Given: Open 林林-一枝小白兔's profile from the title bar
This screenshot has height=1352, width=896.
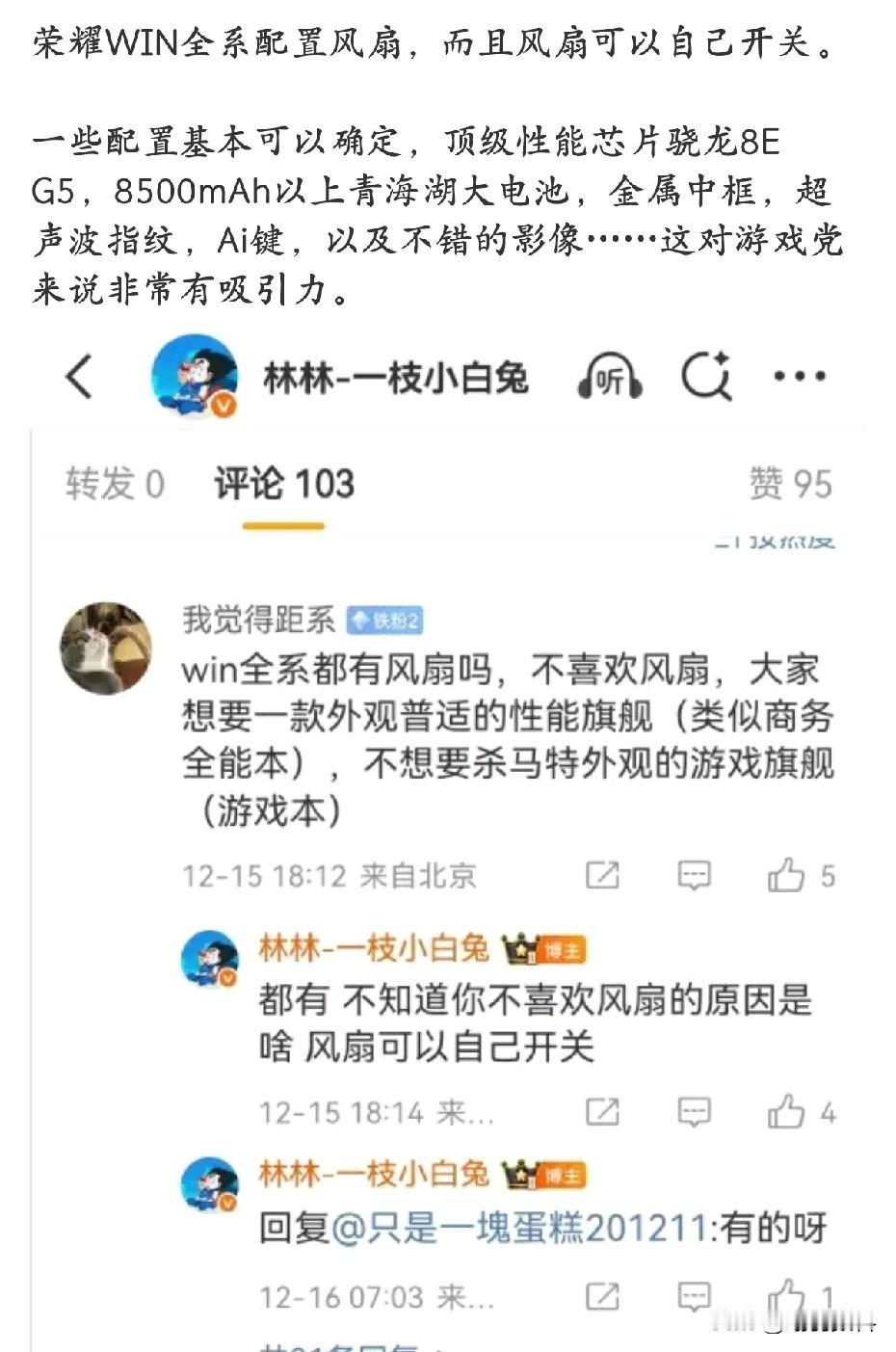Looking at the screenshot, I should (393, 376).
